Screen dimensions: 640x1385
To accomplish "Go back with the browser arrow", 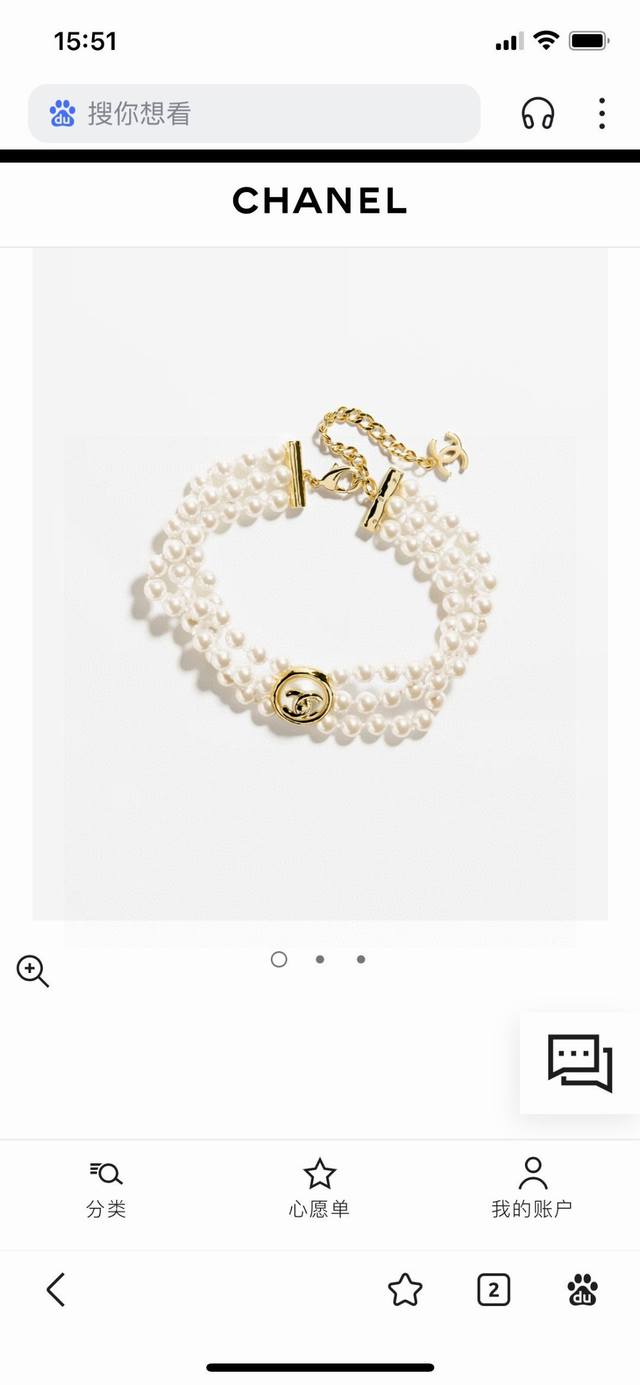I will (x=56, y=1289).
